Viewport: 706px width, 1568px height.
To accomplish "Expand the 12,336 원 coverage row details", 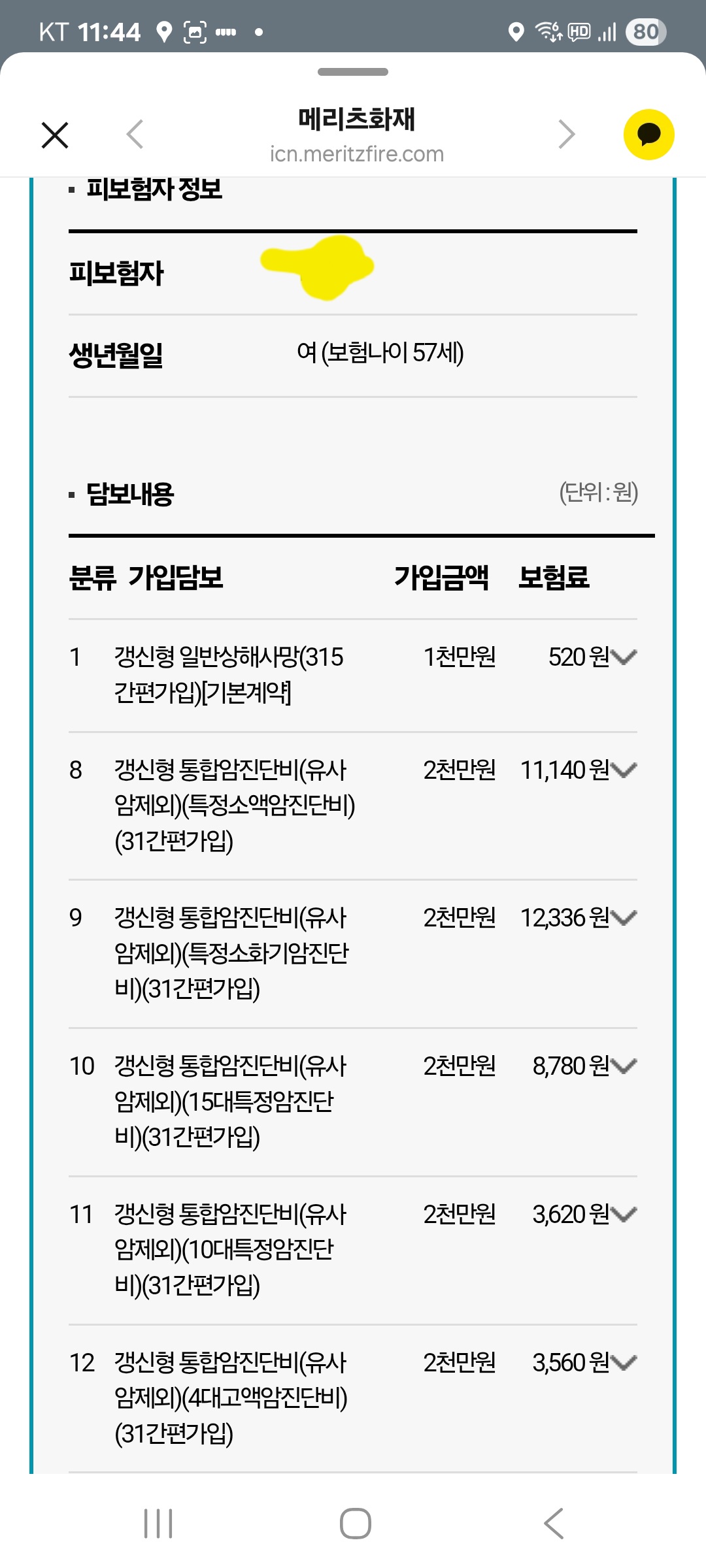I will [624, 918].
